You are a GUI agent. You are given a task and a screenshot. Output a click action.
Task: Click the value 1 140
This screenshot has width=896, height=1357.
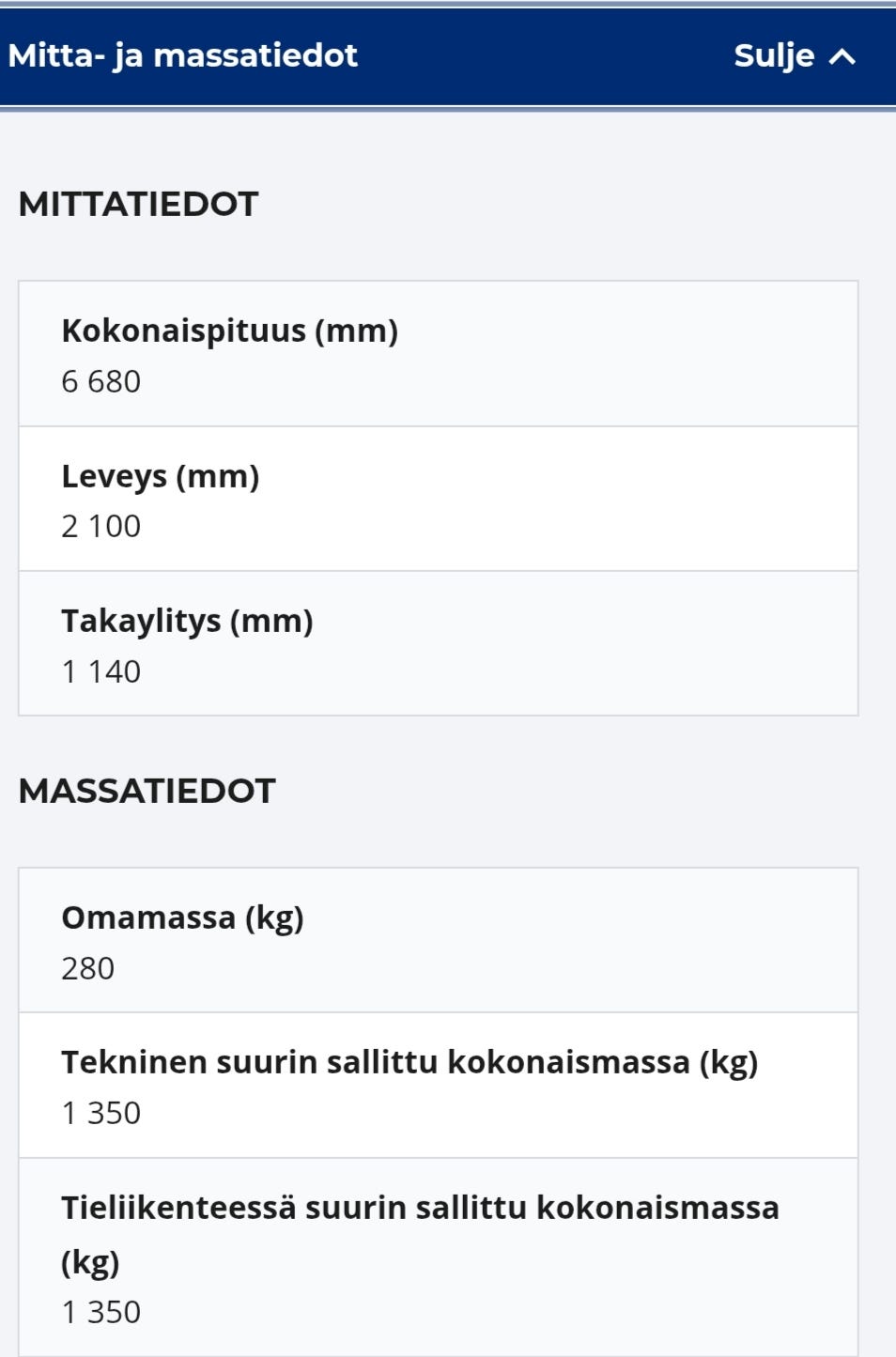click(x=100, y=671)
